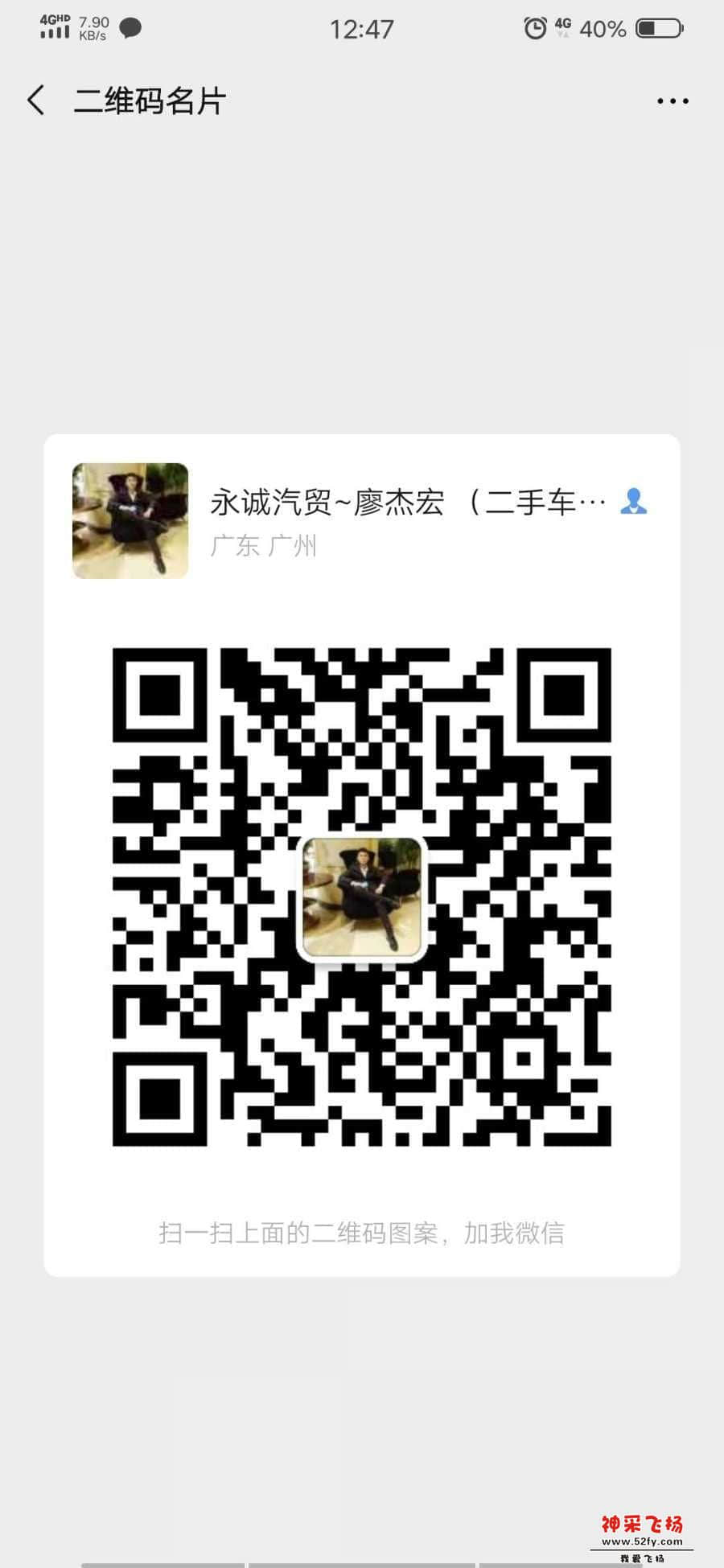Viewport: 724px width, 1568px height.
Task: Tap the user's avatar photo on the card
Action: (130, 520)
